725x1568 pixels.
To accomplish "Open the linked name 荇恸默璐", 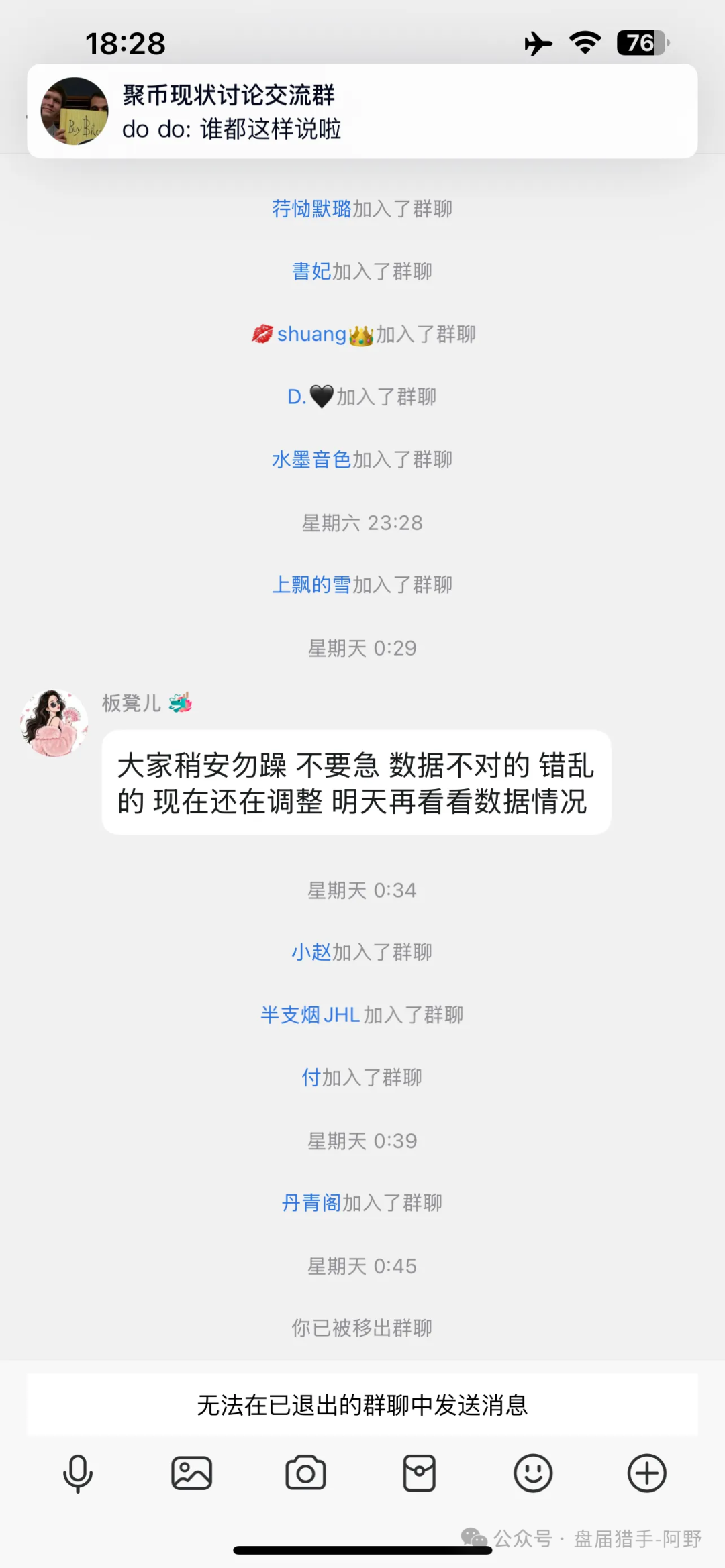I will pyautogui.click(x=311, y=209).
